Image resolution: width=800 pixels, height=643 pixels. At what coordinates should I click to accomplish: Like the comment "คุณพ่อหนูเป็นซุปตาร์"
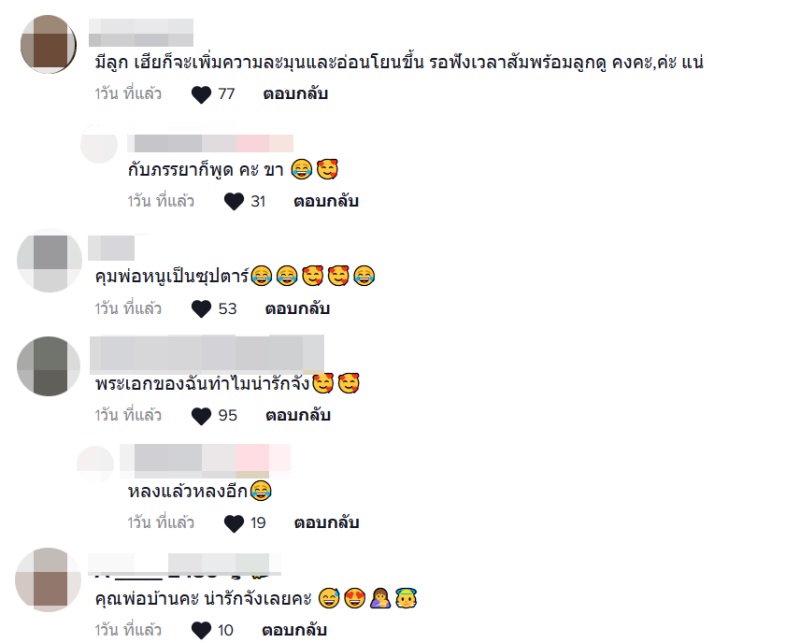pyautogui.click(x=201, y=309)
